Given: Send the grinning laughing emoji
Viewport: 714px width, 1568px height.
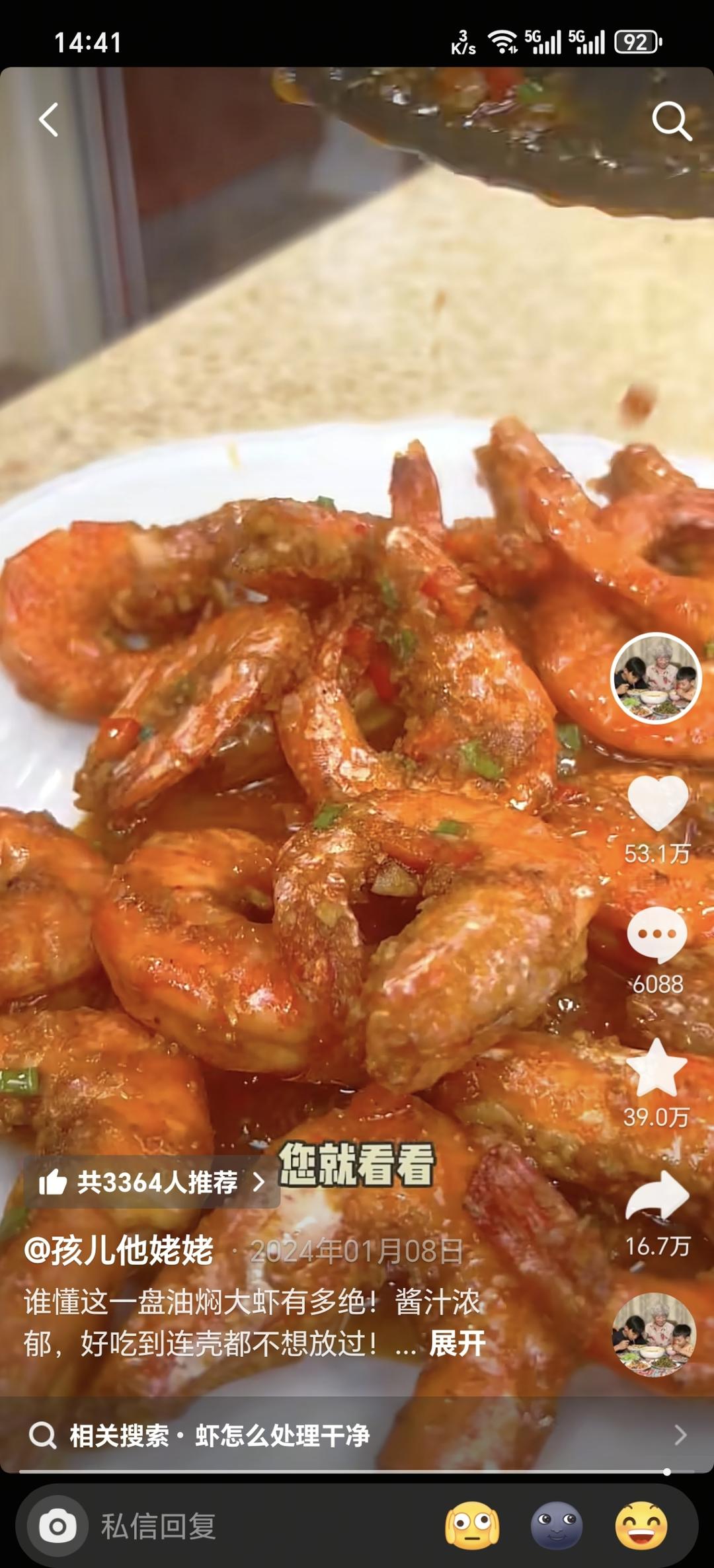Looking at the screenshot, I should click(x=641, y=1526).
